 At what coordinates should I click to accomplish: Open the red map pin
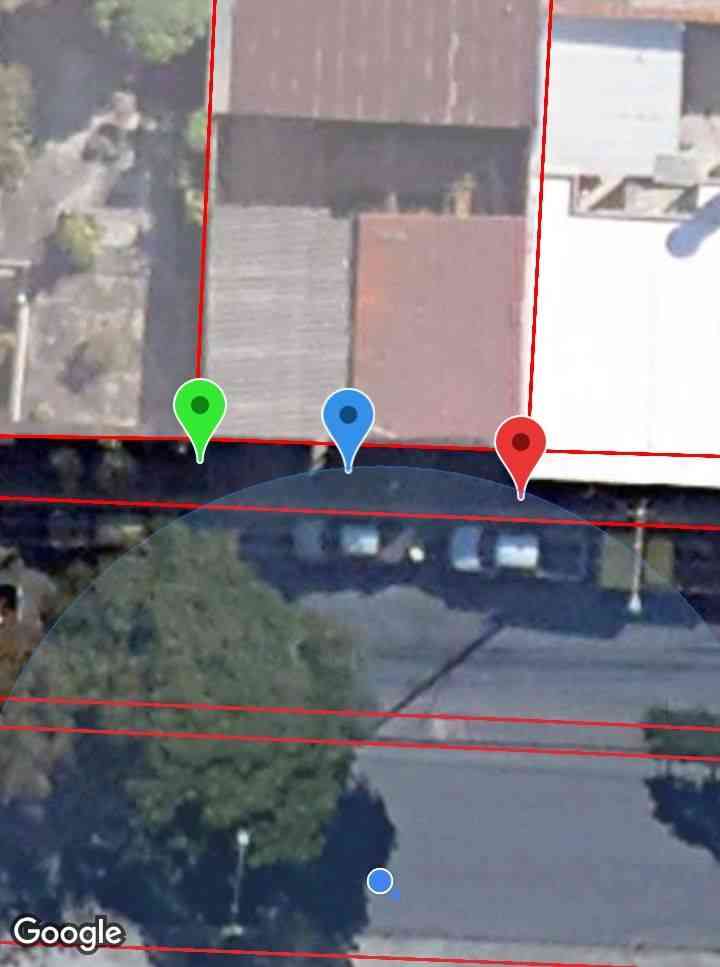520,445
